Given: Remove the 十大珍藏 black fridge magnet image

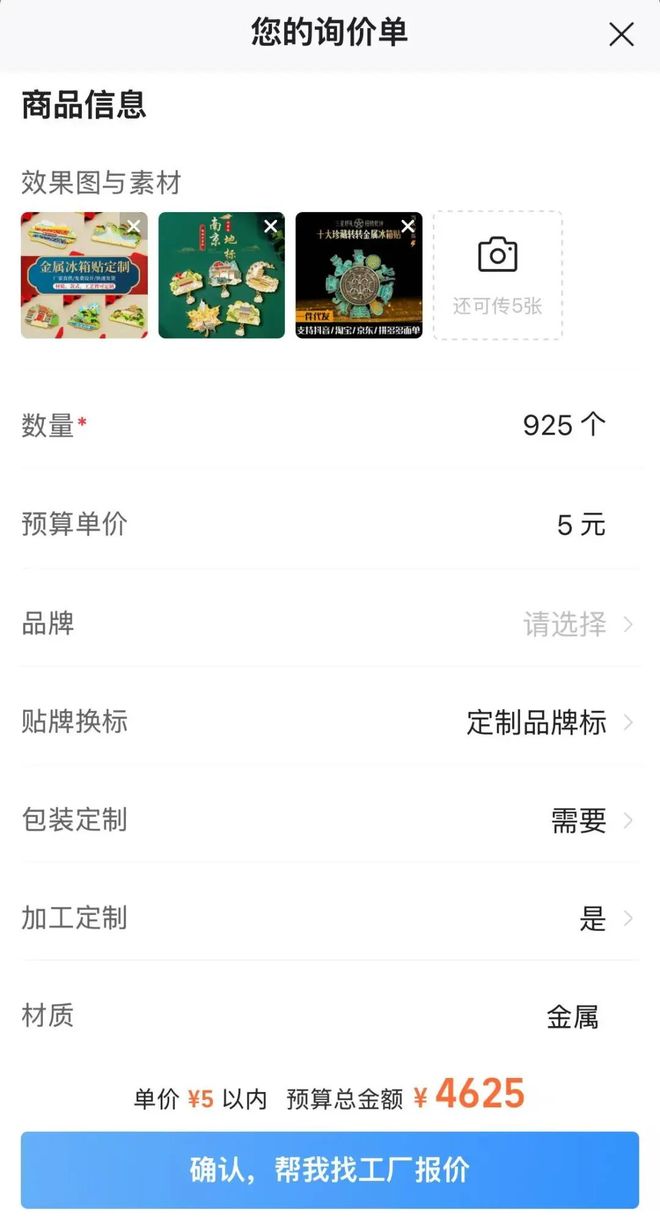Looking at the screenshot, I should 408,227.
